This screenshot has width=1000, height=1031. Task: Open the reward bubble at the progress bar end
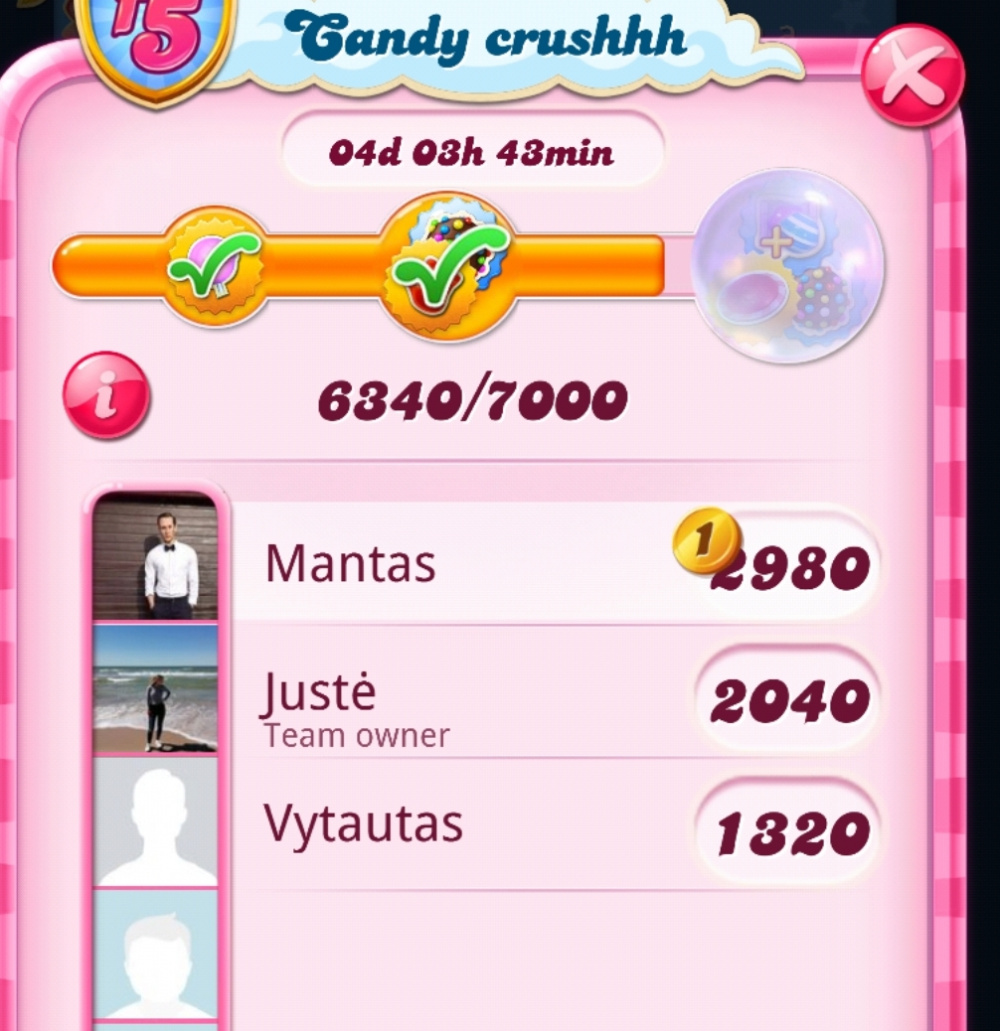[788, 265]
